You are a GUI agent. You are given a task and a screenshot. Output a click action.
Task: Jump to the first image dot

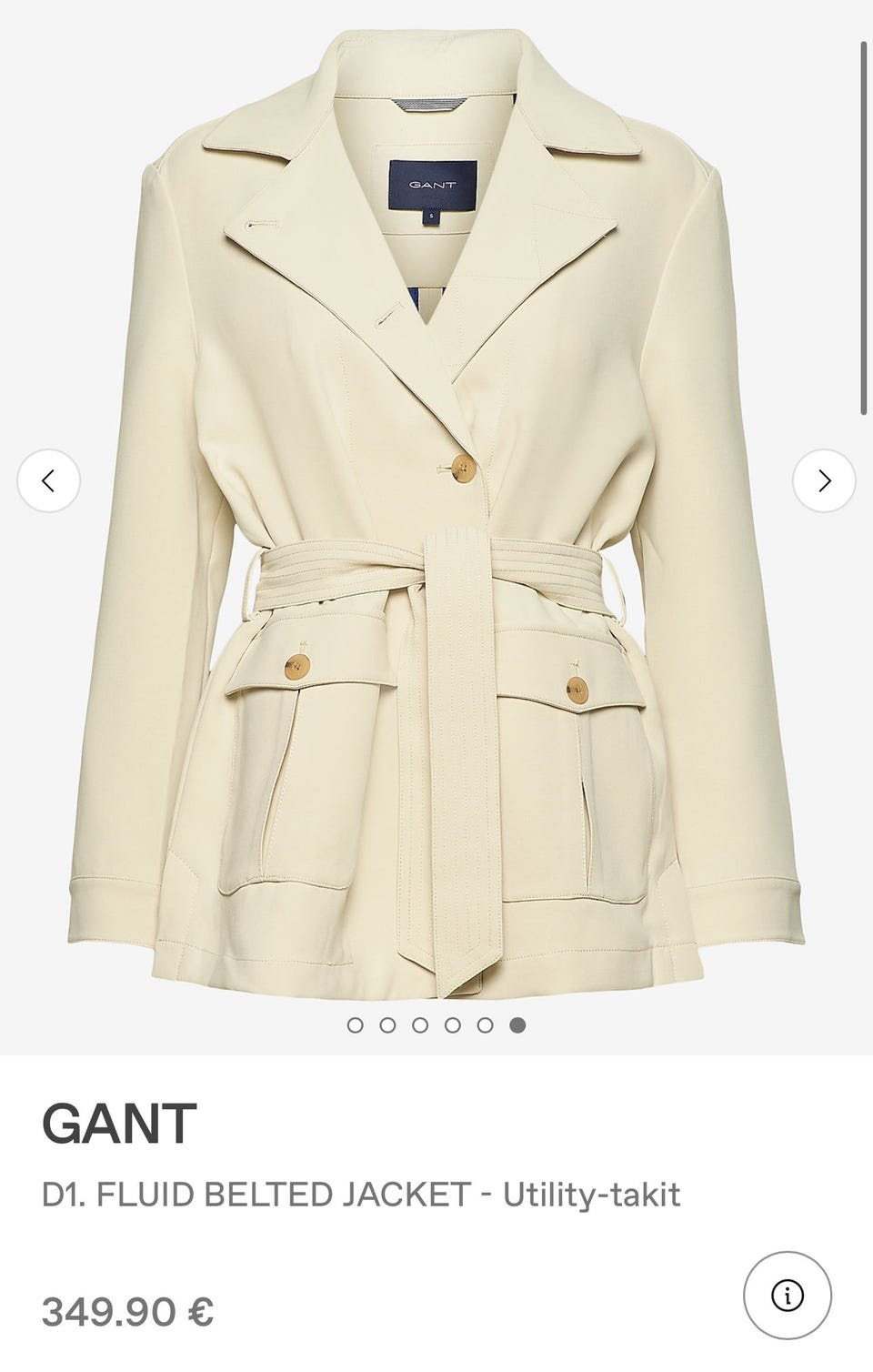point(356,1025)
